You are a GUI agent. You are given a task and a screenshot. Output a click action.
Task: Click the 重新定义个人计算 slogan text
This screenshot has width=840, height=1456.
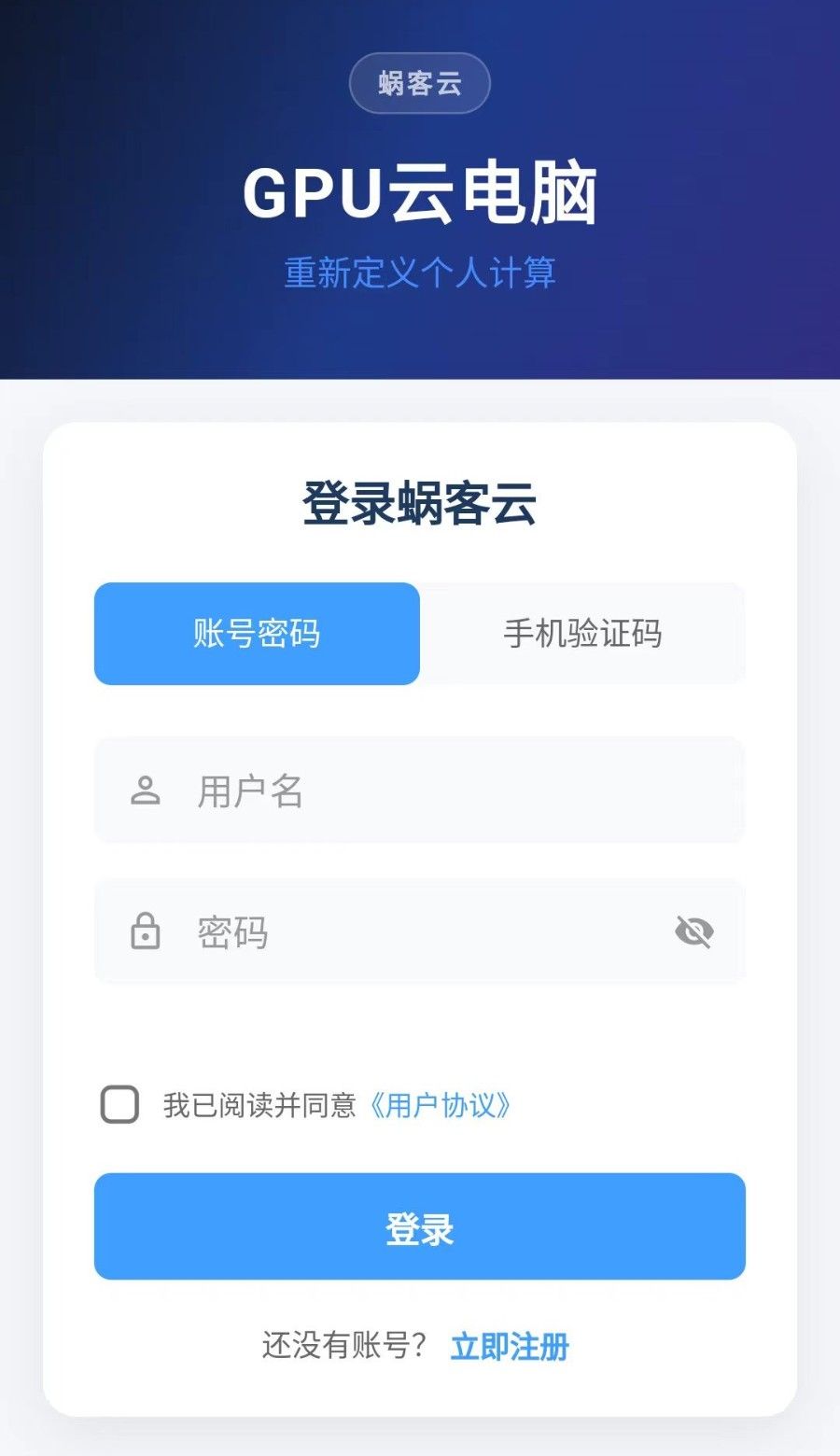tap(420, 273)
